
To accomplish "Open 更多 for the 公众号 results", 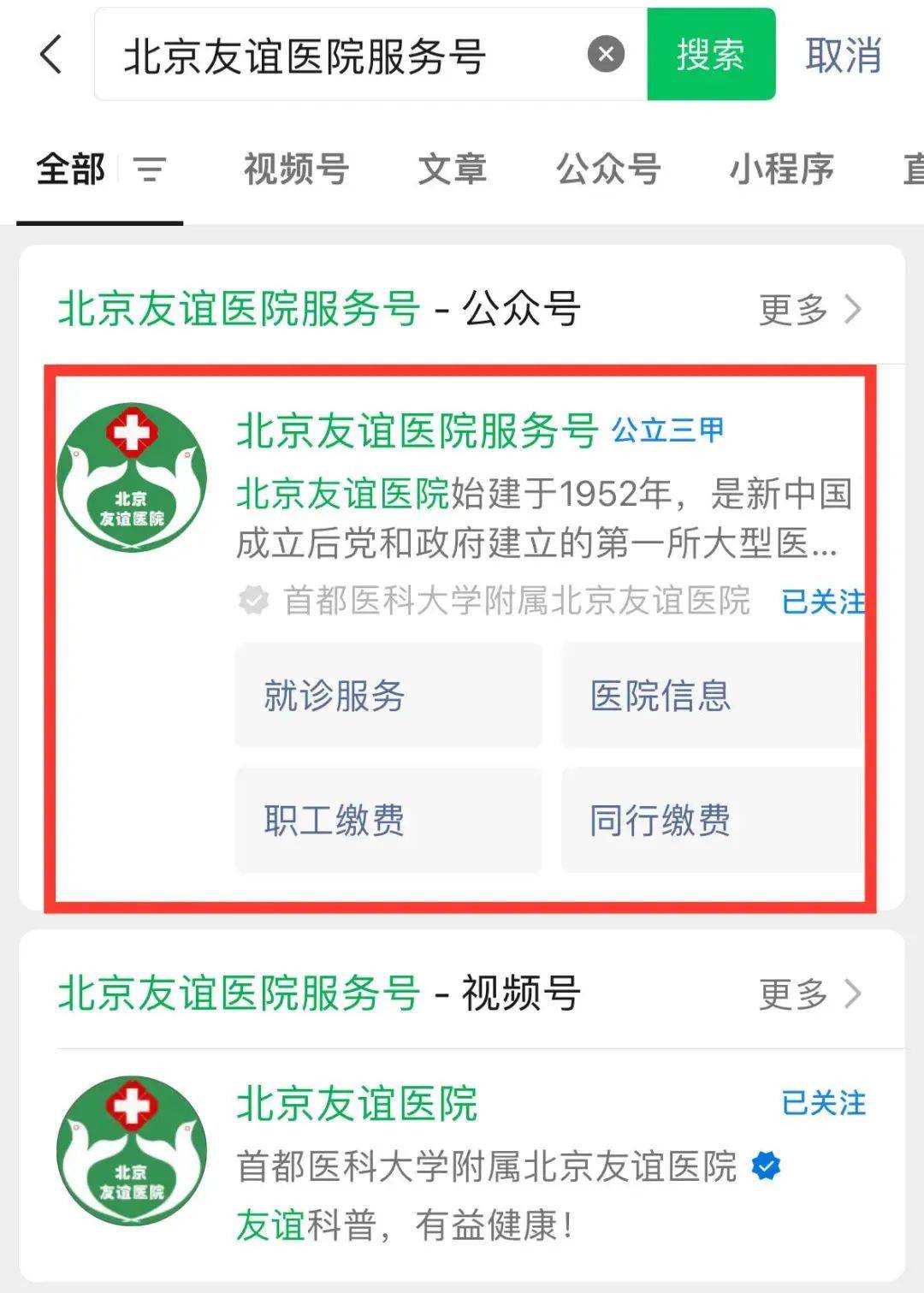I will (791, 311).
